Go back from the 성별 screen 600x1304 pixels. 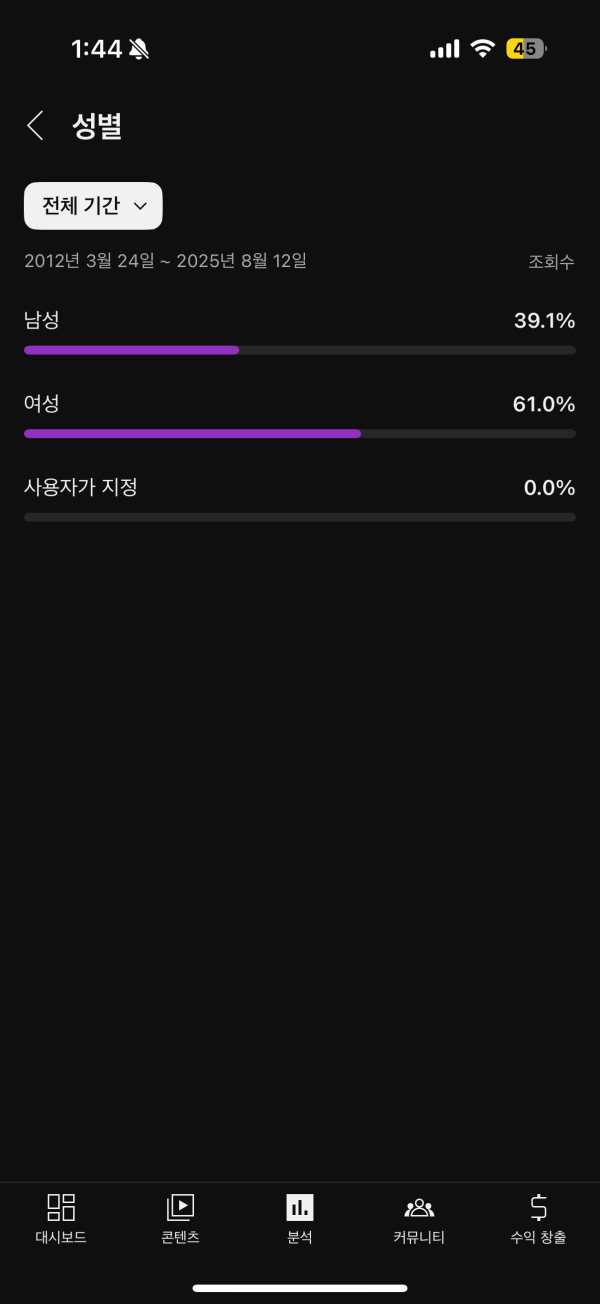pos(35,126)
